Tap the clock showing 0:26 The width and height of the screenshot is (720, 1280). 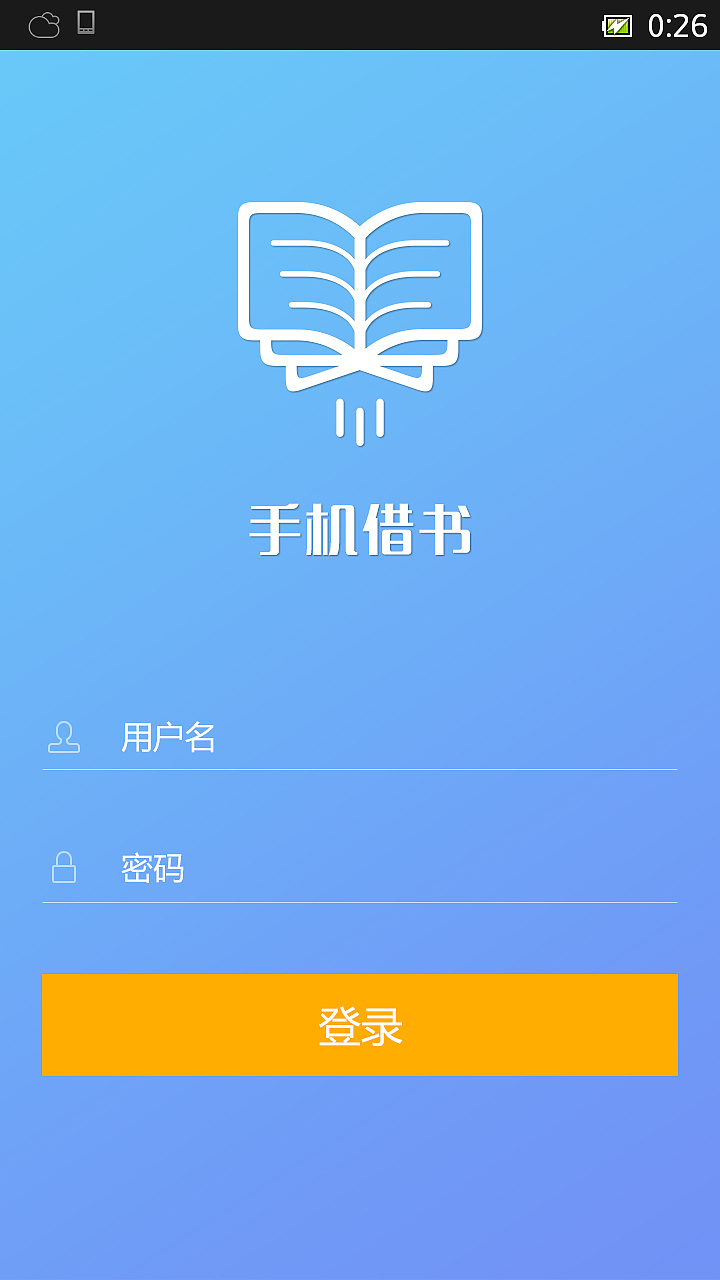677,25
